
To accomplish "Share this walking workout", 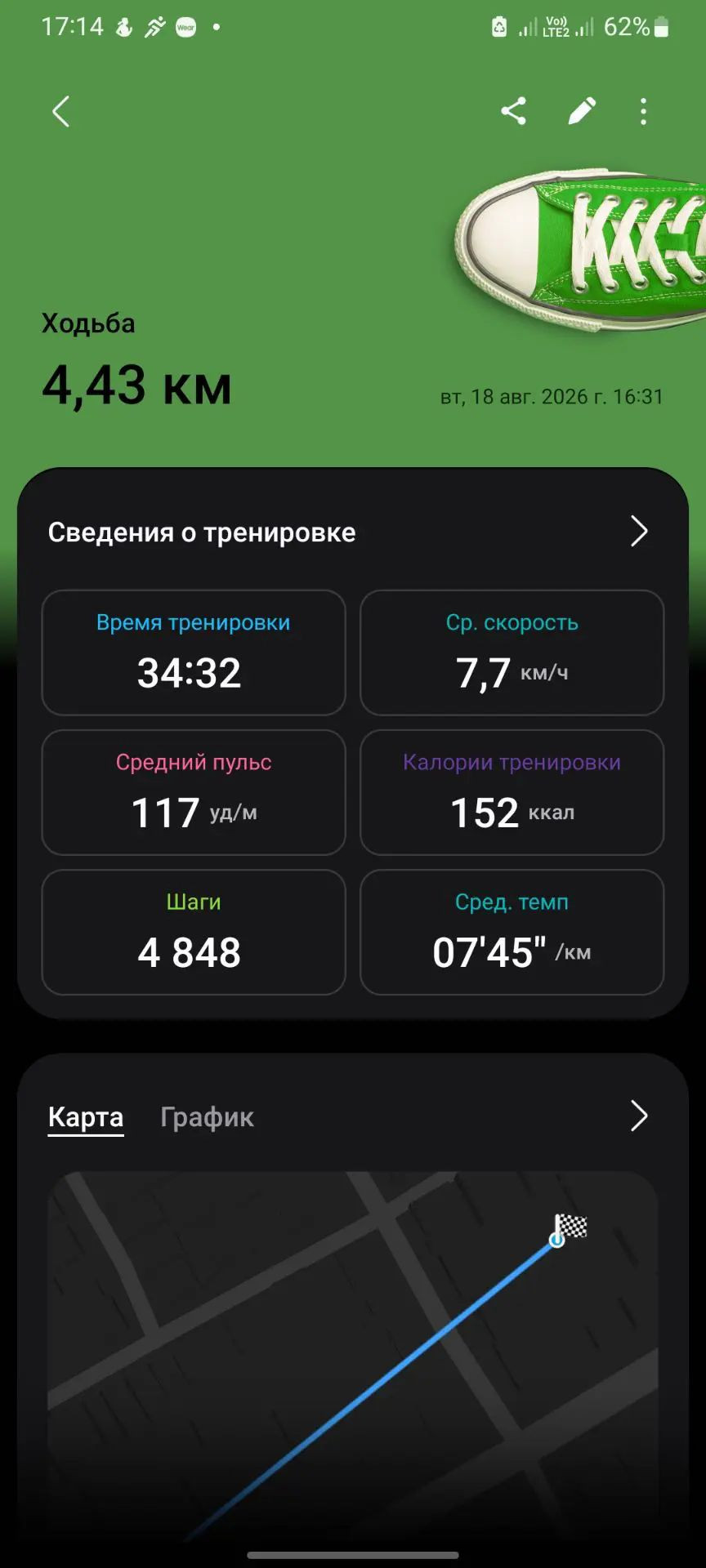I will (x=513, y=111).
